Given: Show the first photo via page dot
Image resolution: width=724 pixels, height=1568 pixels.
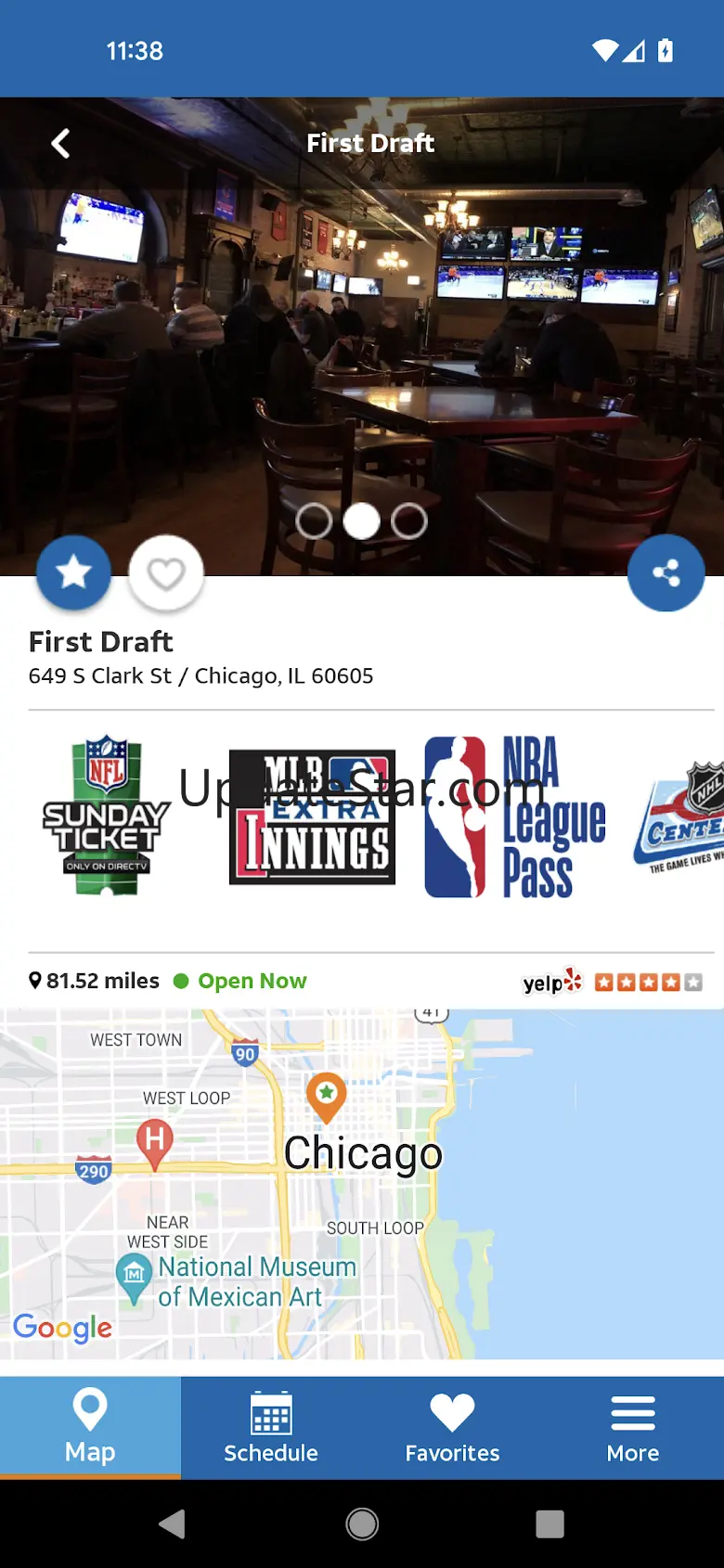Looking at the screenshot, I should (x=314, y=521).
